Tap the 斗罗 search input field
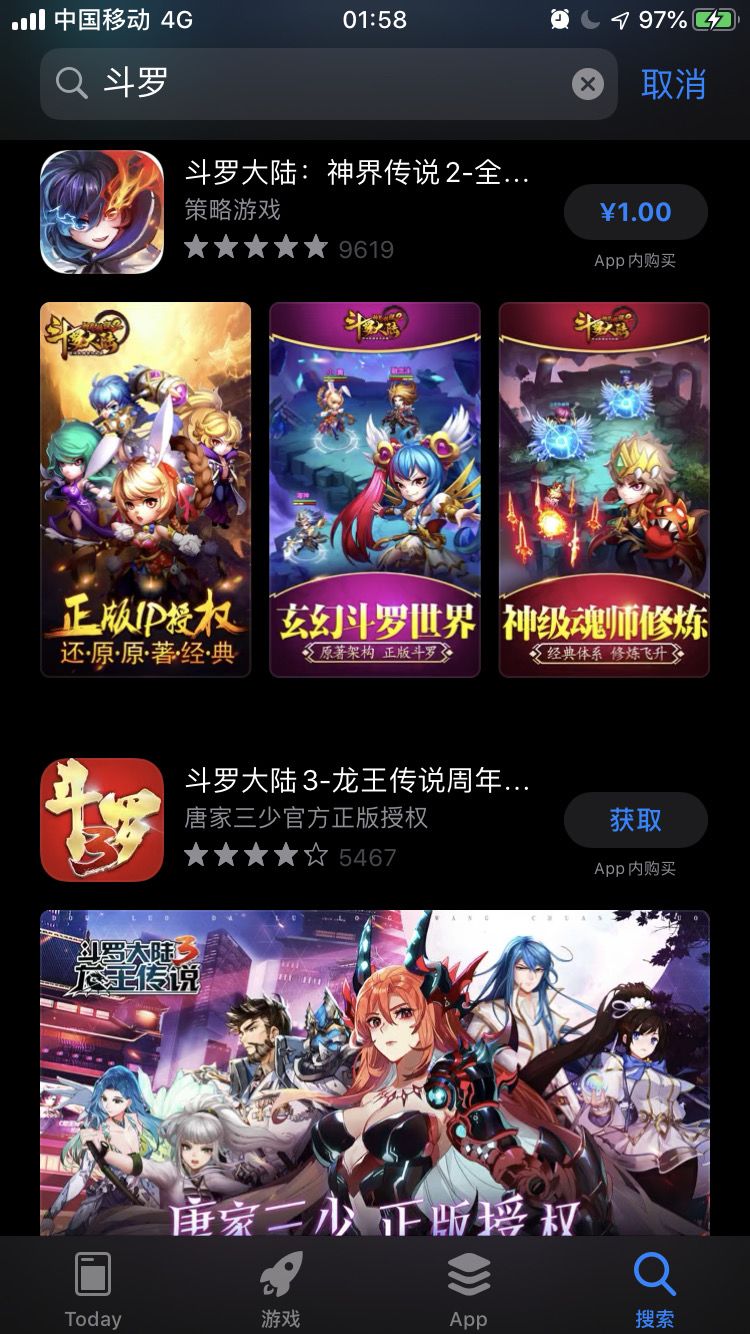This screenshot has height=1334, width=750. pyautogui.click(x=300, y=83)
